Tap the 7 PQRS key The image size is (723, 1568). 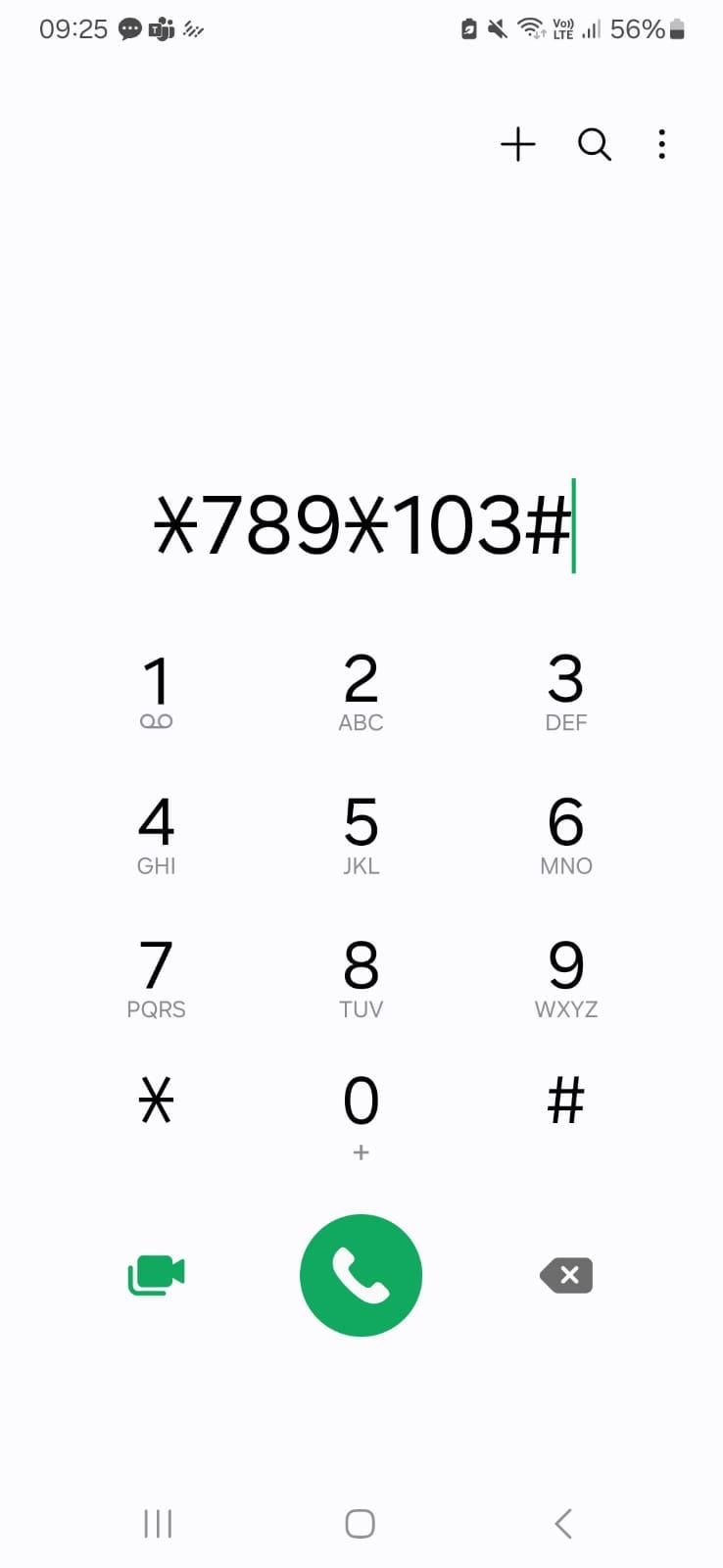[157, 978]
